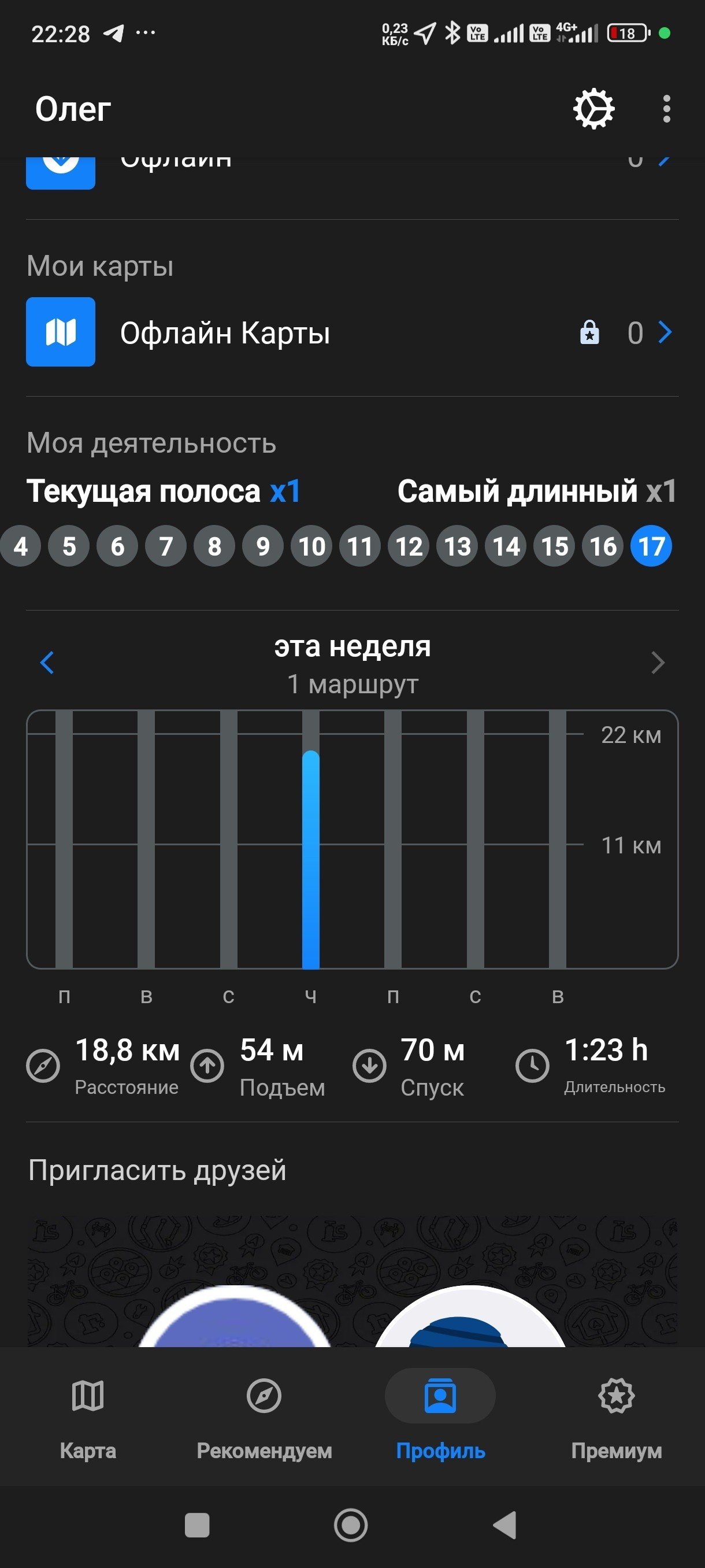Go to the previous week
Screen dimensions: 705x1568
click(x=47, y=662)
